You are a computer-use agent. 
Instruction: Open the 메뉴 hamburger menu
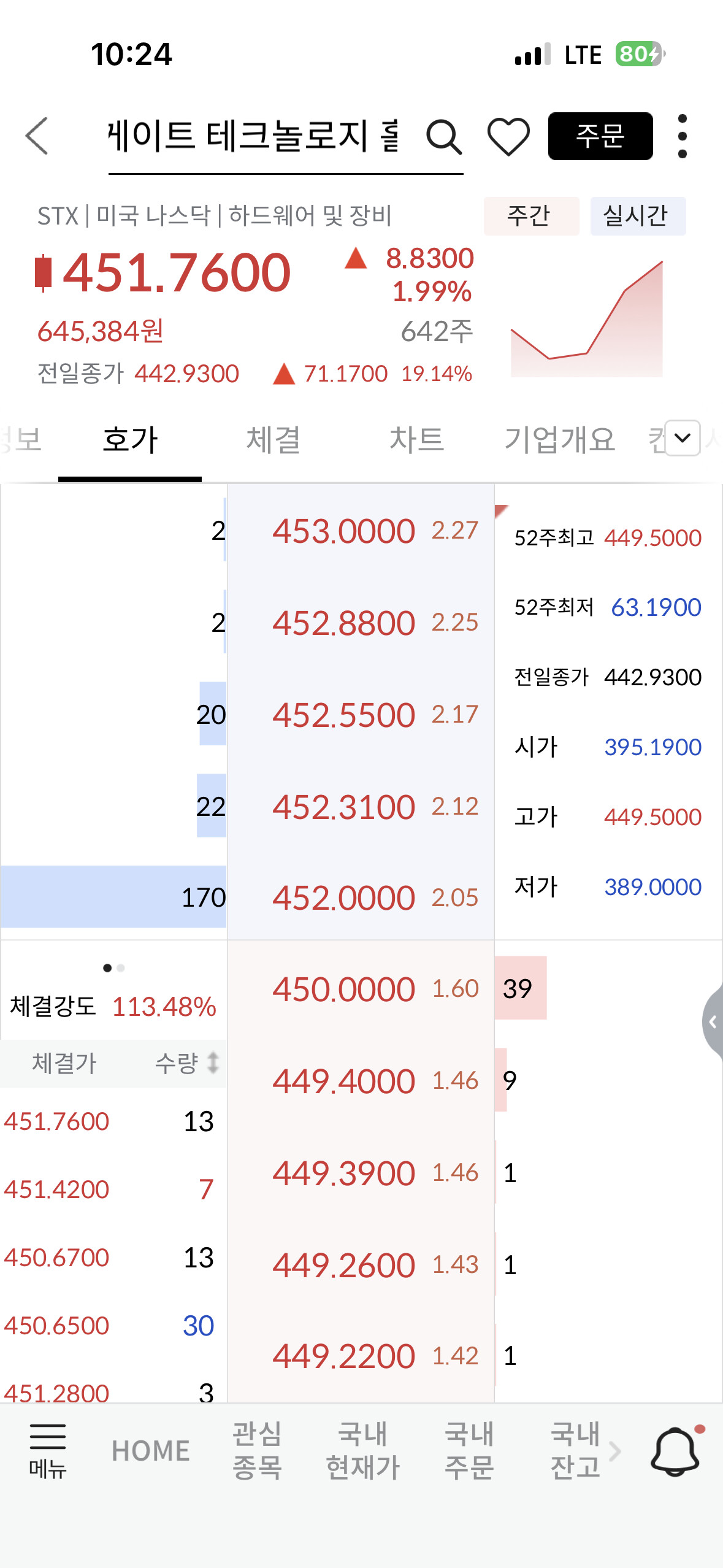coord(48,1451)
